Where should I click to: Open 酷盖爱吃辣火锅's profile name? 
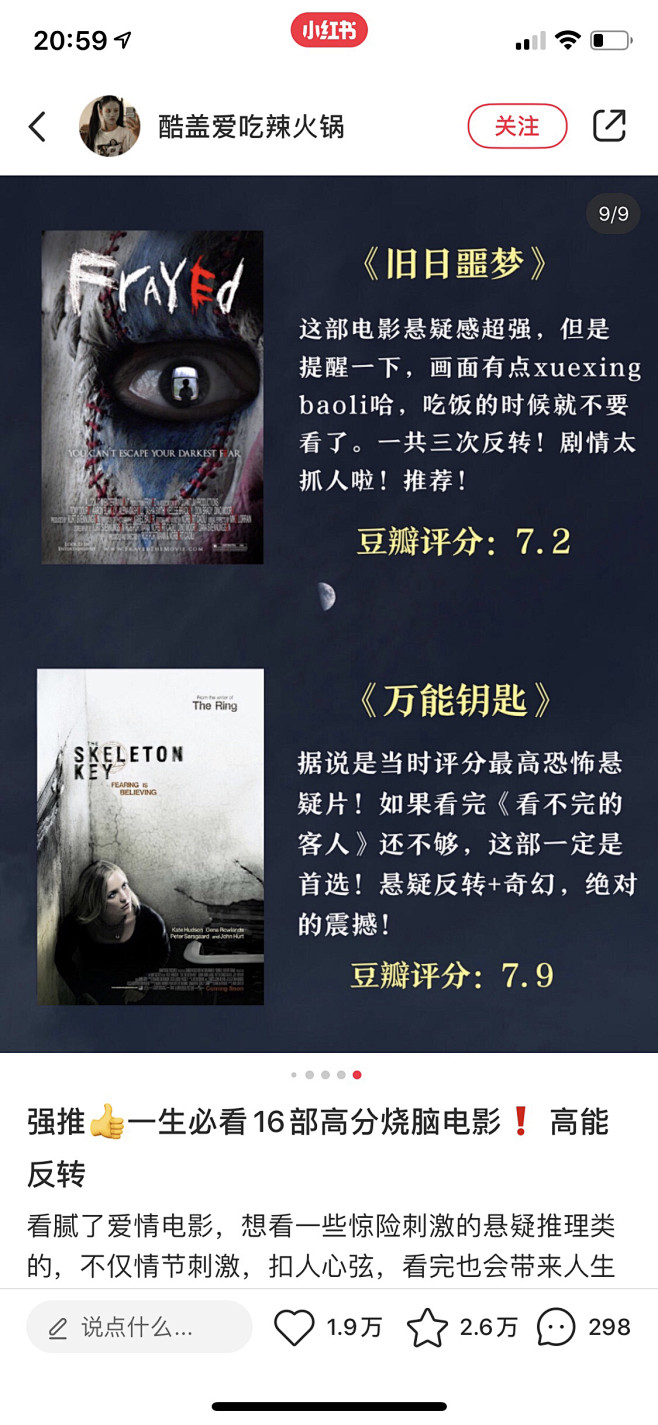coord(251,127)
